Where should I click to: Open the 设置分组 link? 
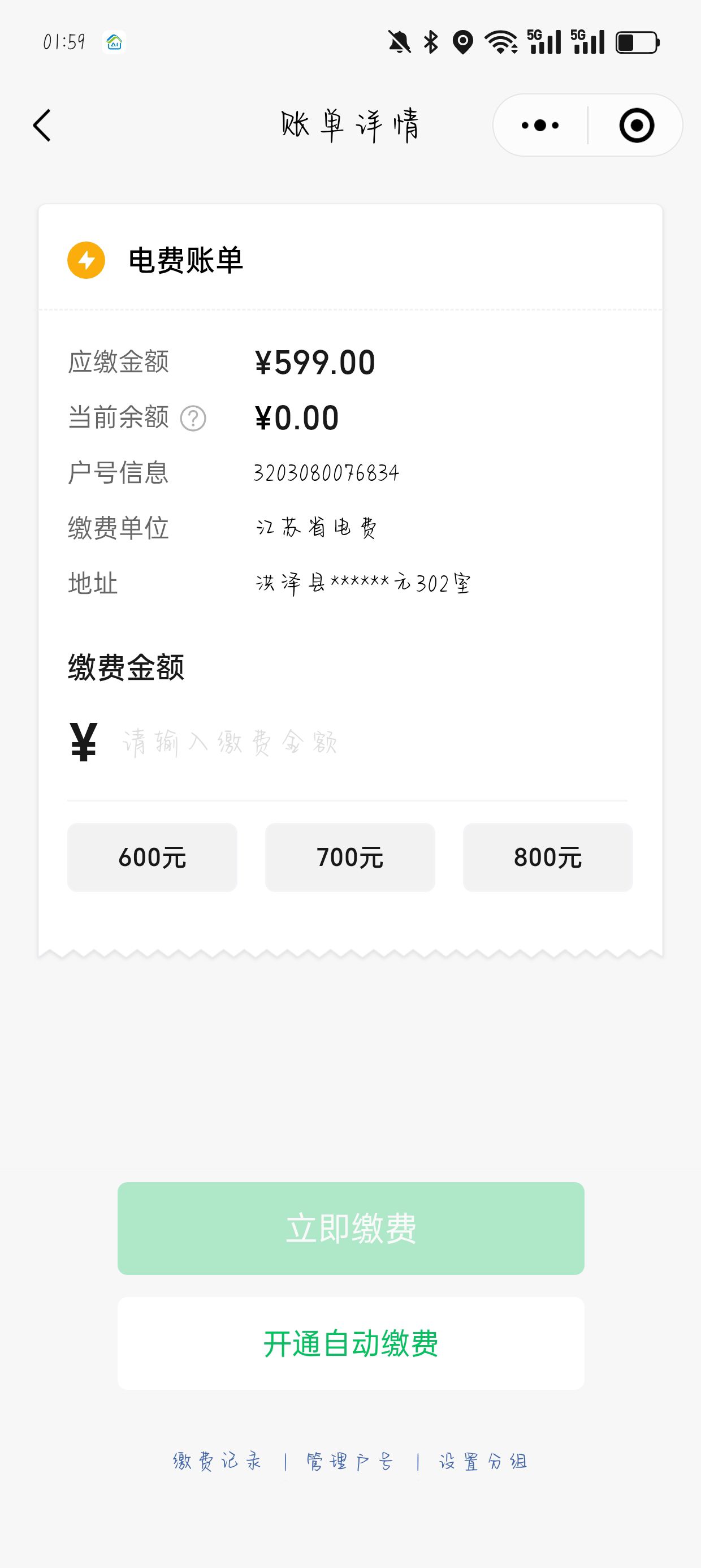(483, 1461)
